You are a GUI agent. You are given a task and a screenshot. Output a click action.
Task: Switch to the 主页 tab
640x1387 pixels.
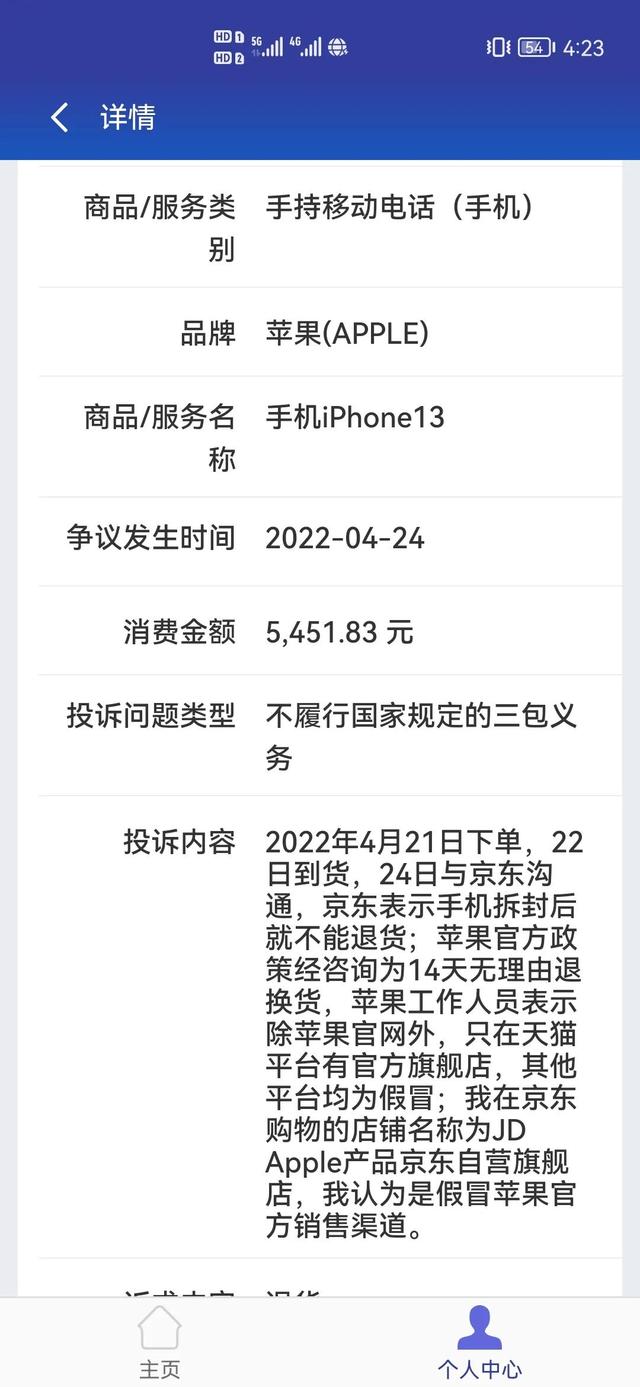tap(159, 1342)
